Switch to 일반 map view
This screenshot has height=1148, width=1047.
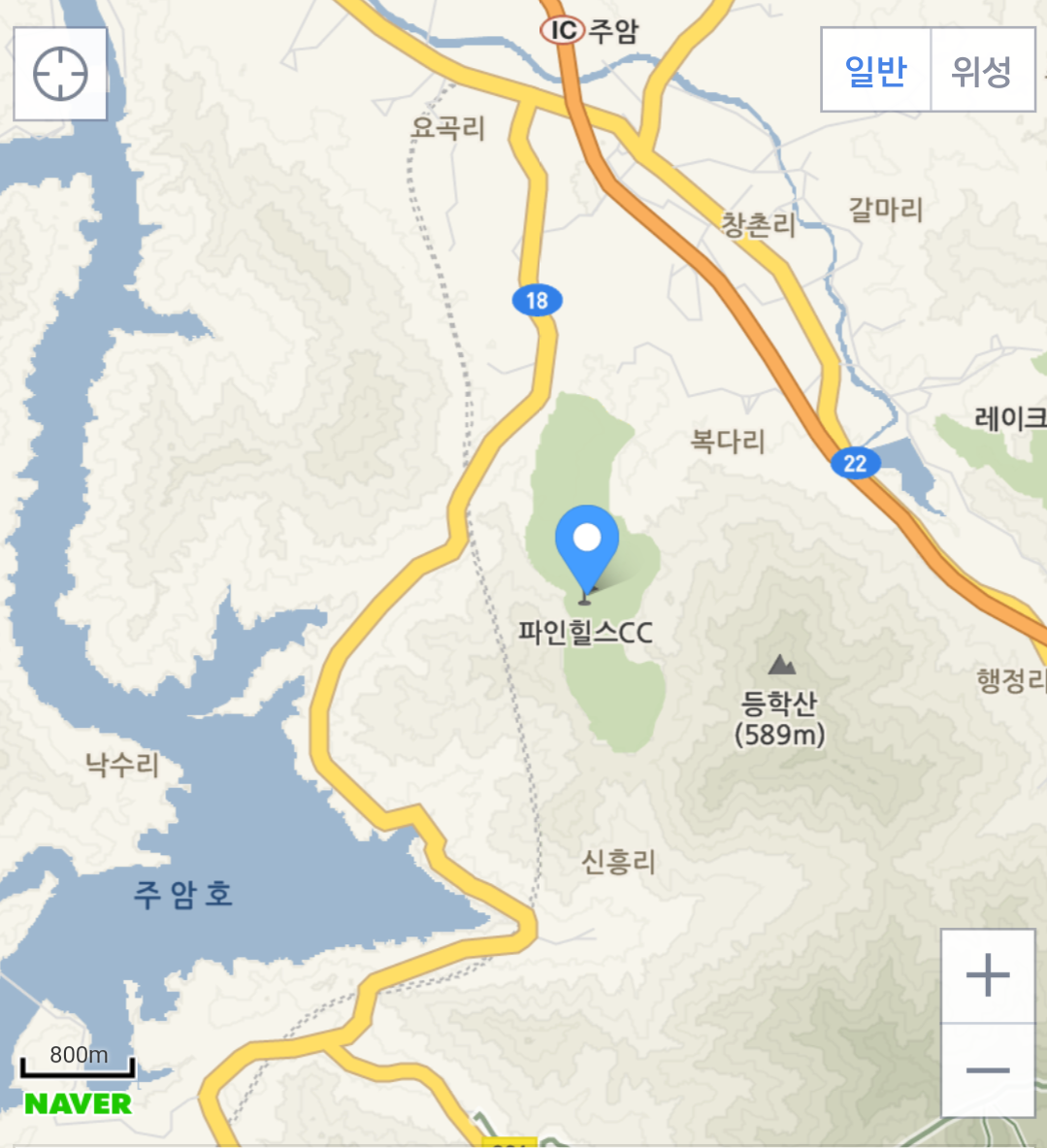point(876,70)
